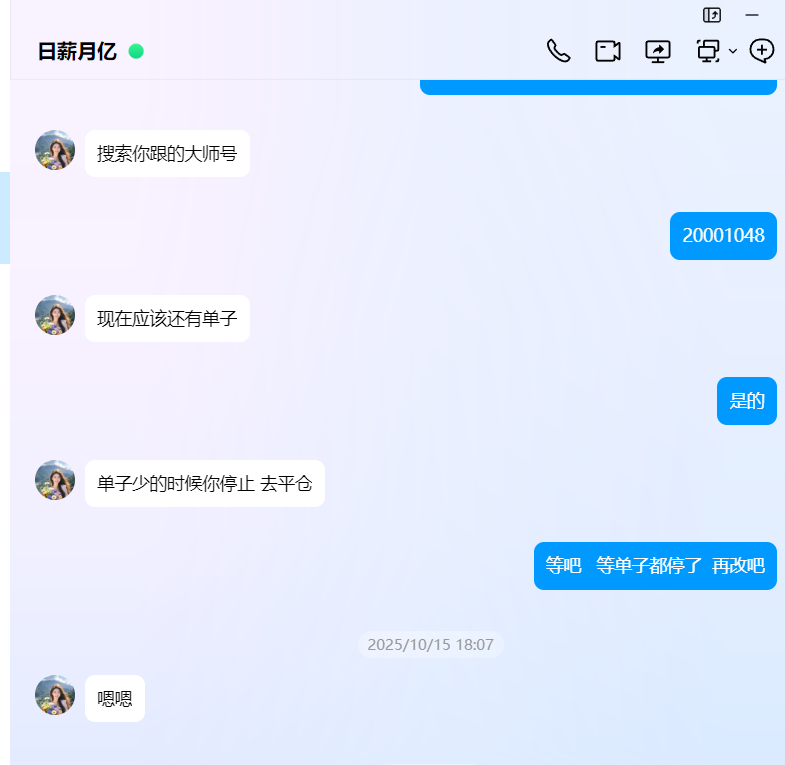Start a voice call with 日薪月亿

558,51
